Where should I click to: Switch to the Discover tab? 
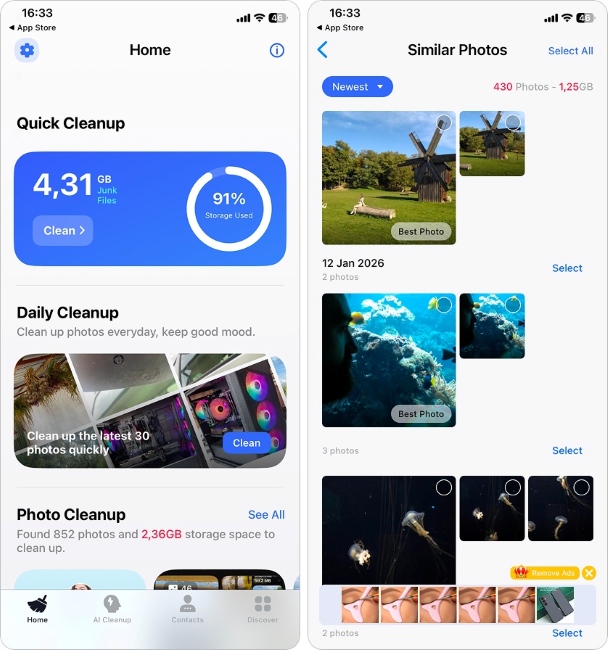pos(262,608)
